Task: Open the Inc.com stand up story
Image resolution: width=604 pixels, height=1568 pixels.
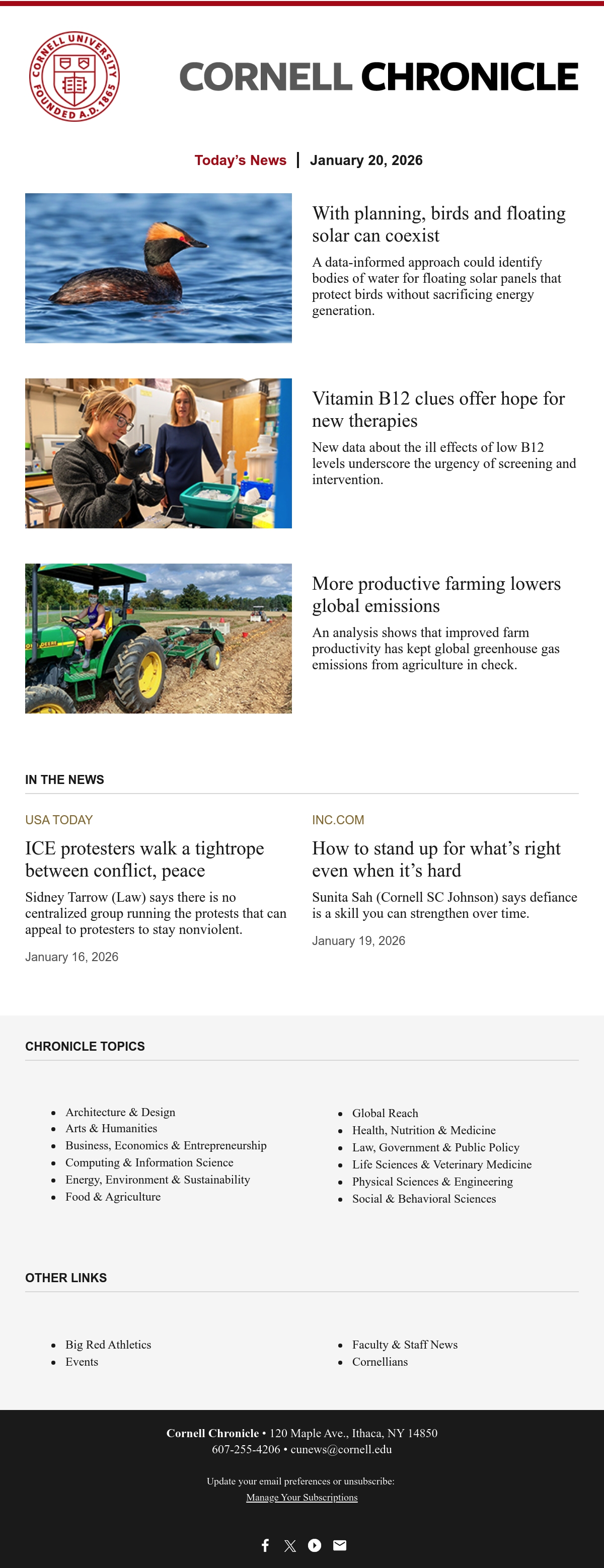Action: click(x=436, y=859)
